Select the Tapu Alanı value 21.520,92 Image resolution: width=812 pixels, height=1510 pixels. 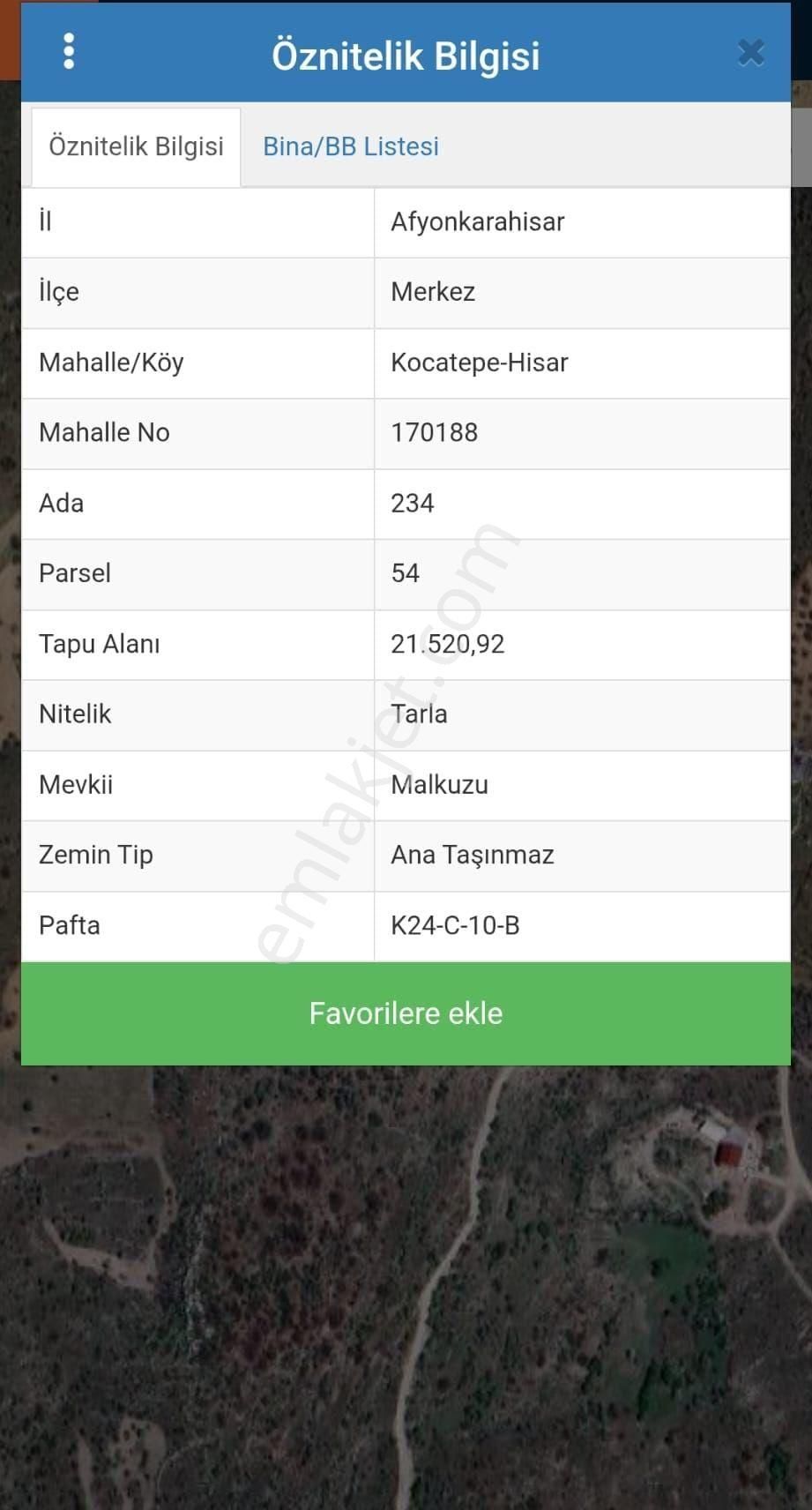click(449, 644)
